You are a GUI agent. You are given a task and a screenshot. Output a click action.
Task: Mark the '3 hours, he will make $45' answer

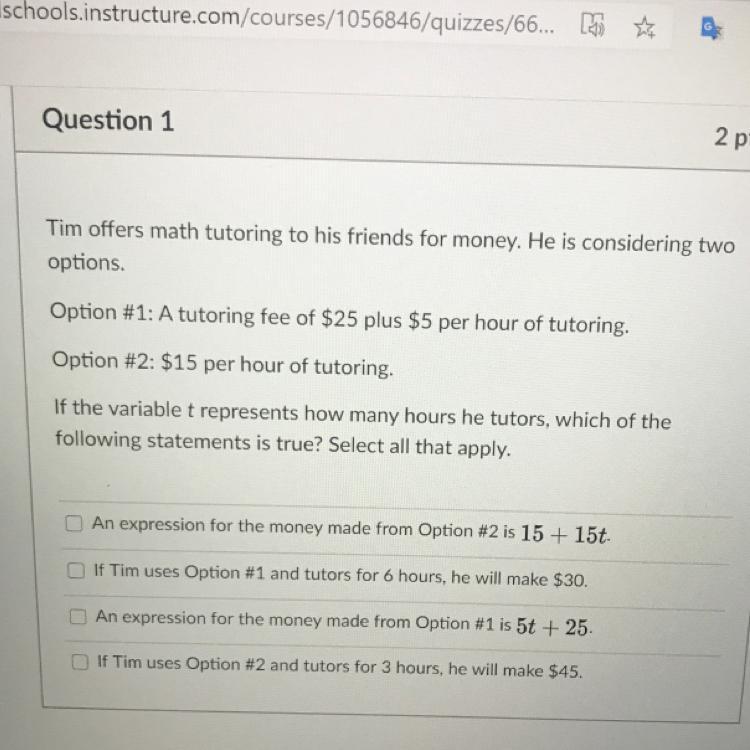click(x=78, y=662)
